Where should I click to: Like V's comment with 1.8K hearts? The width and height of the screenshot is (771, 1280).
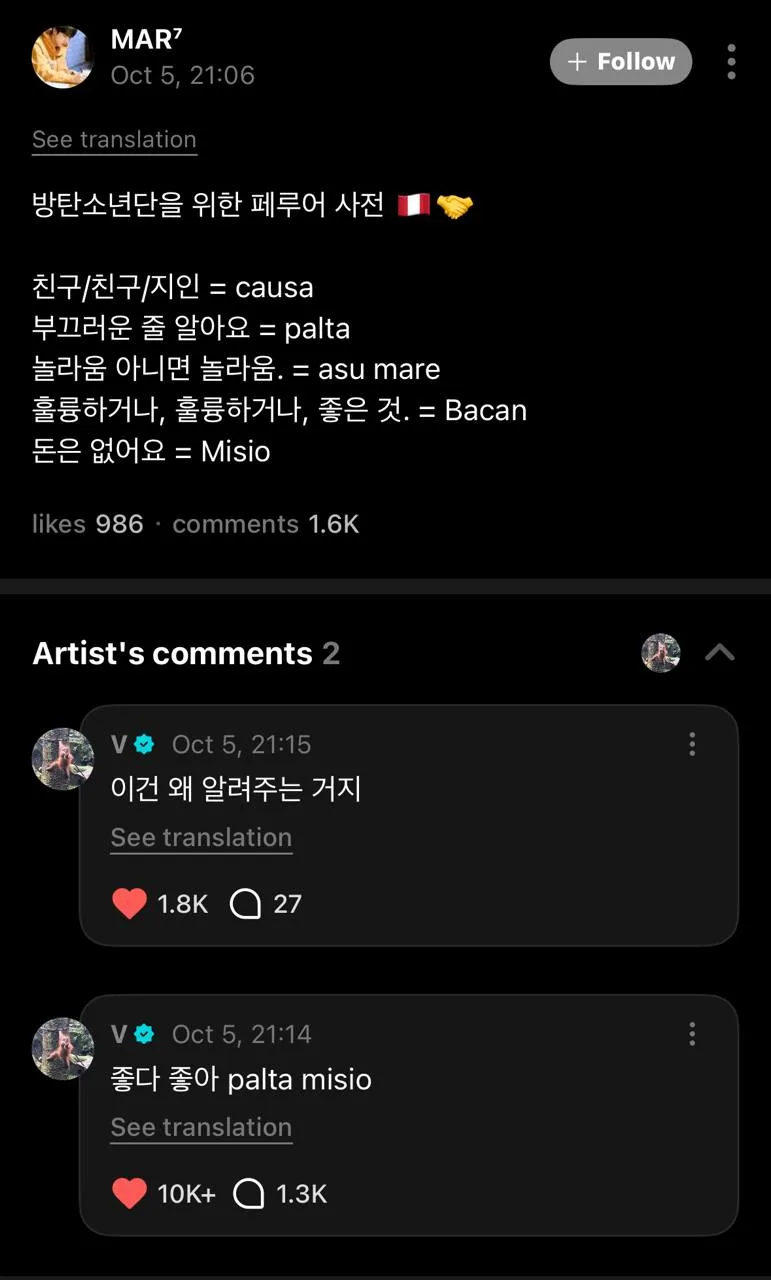pos(130,904)
